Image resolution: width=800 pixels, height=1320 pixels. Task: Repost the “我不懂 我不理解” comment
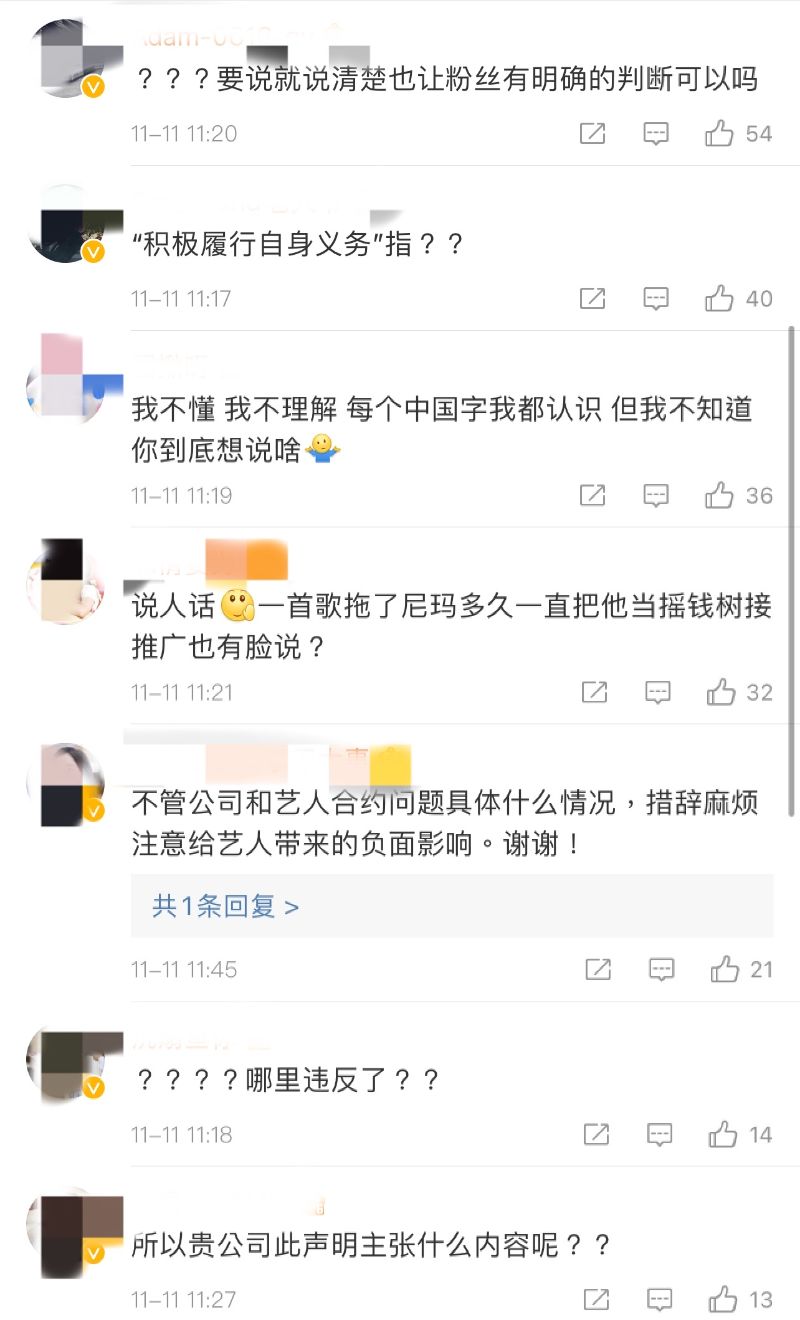[x=593, y=495]
